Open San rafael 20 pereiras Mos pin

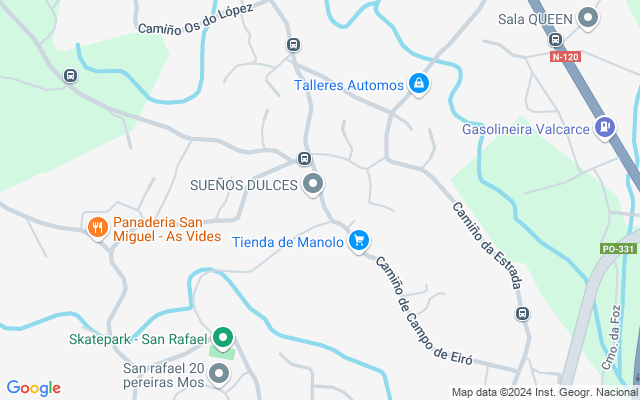pos(219,374)
